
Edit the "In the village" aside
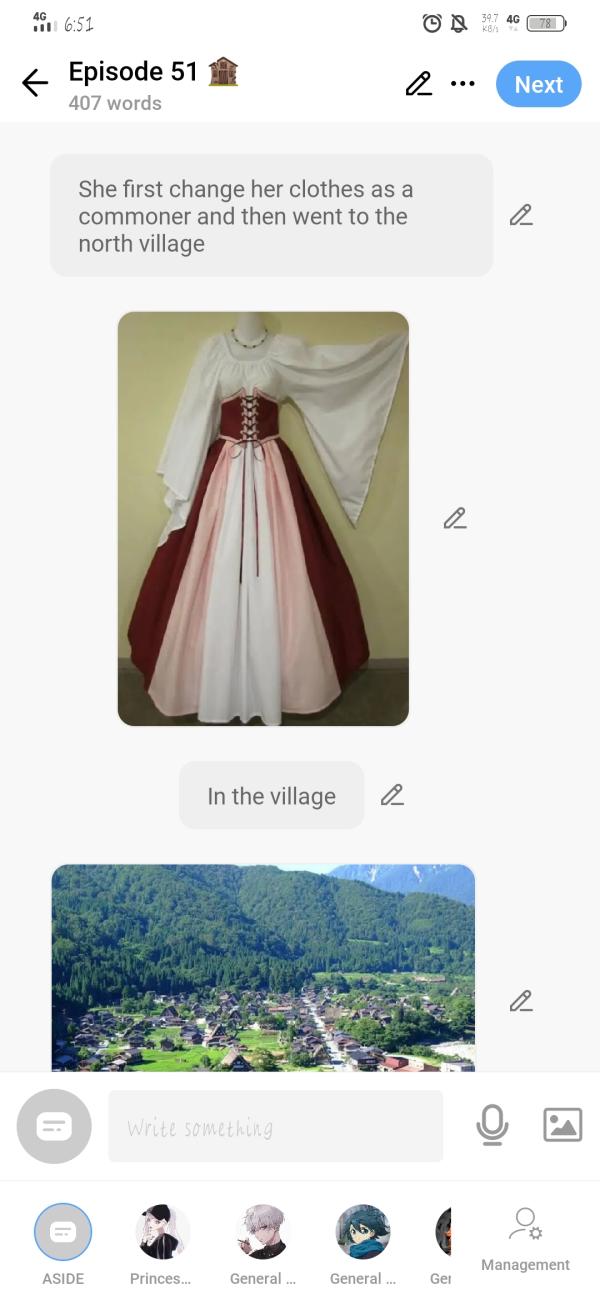pos(392,795)
